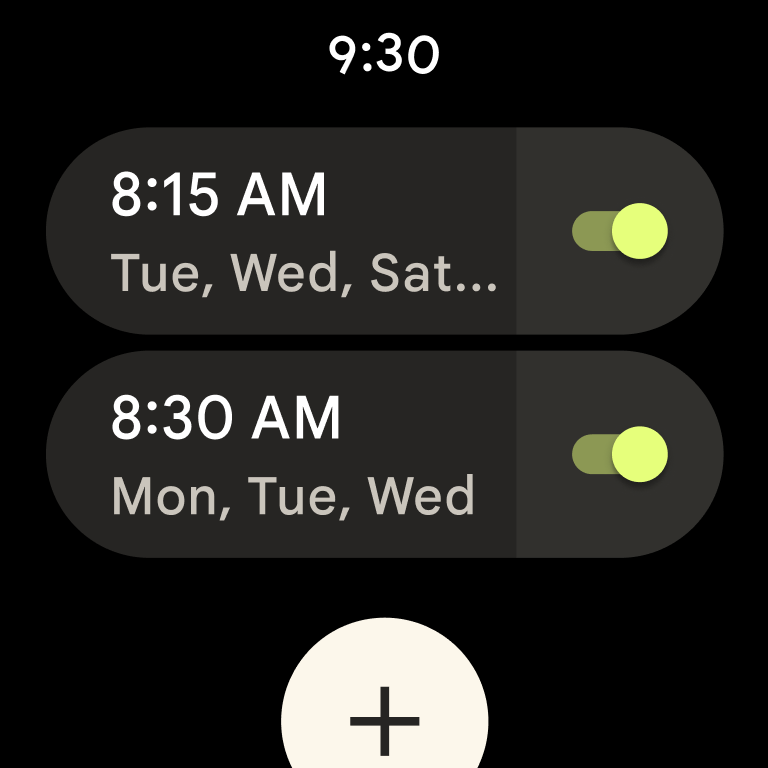
Task: Turn off the 8:15 AM alarm
Action: (620, 231)
